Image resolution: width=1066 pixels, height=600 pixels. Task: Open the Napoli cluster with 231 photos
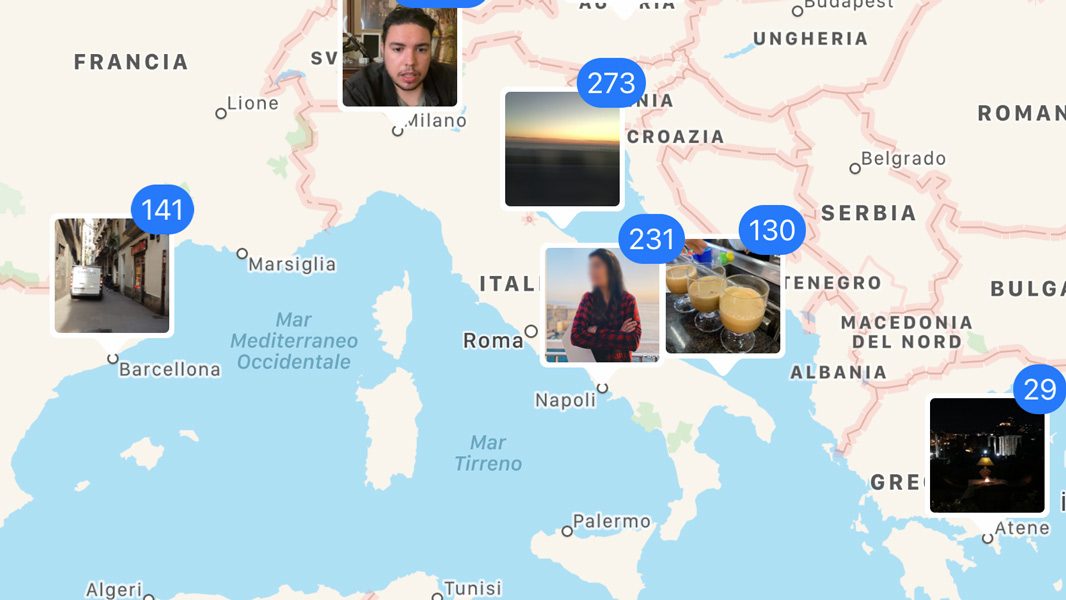coord(601,305)
